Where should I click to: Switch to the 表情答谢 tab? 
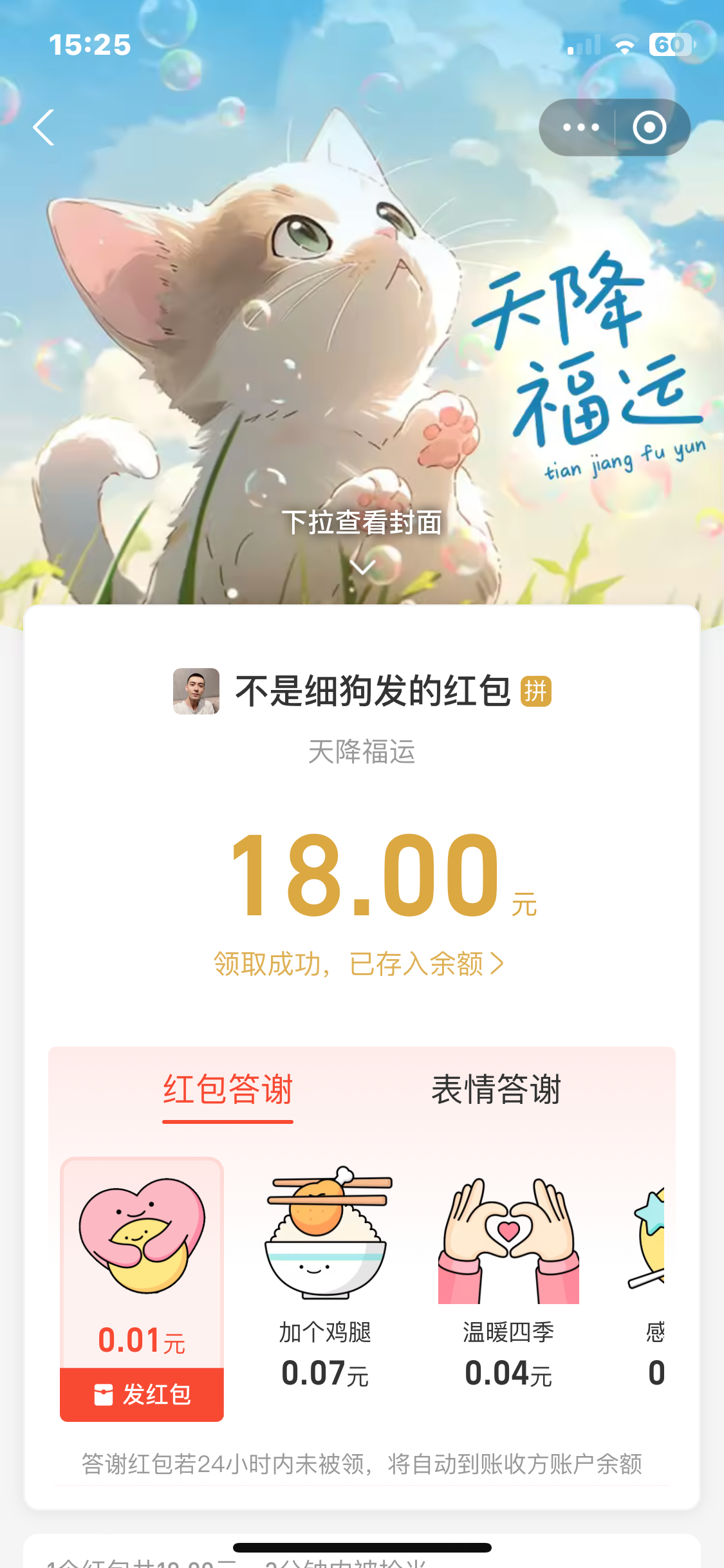[x=496, y=1090]
